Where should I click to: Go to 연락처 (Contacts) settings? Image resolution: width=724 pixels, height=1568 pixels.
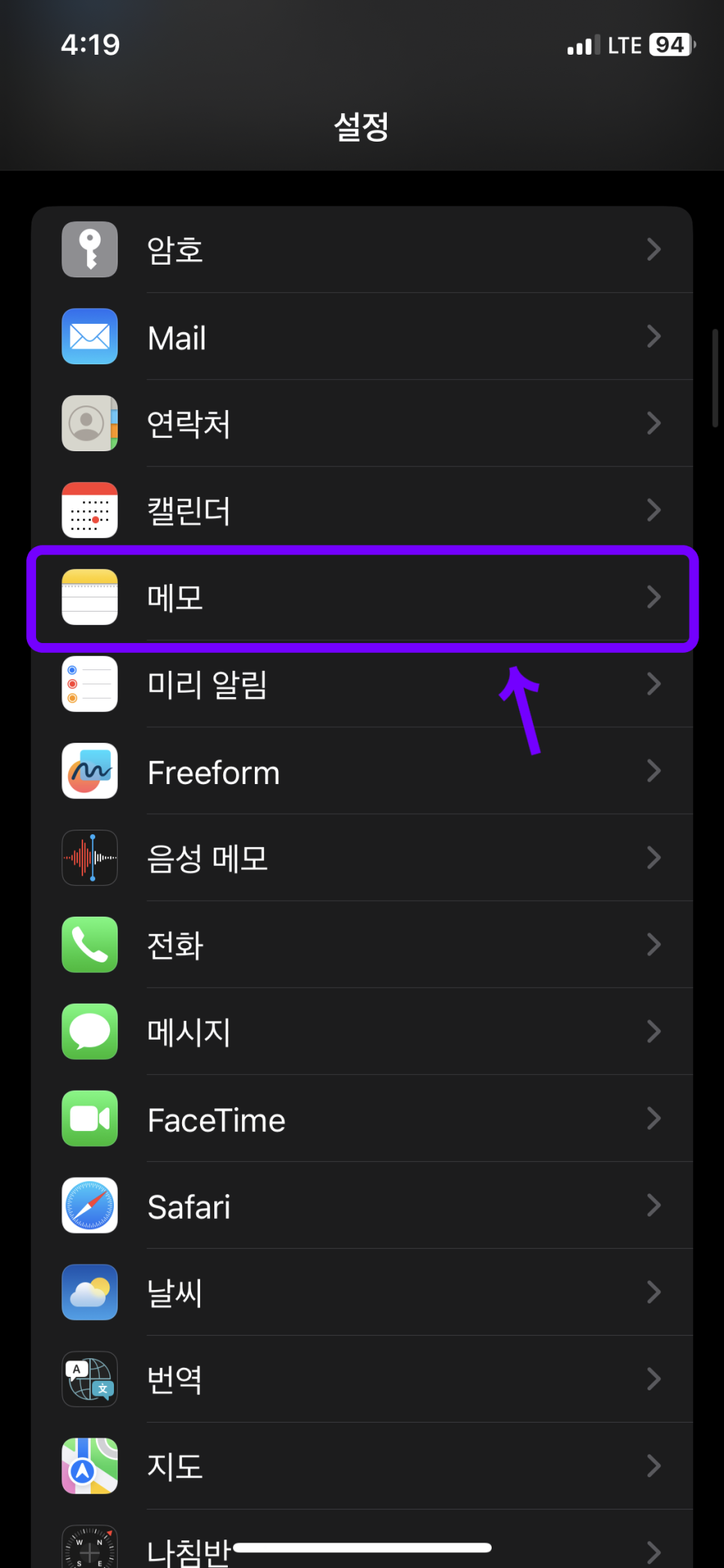click(361, 423)
